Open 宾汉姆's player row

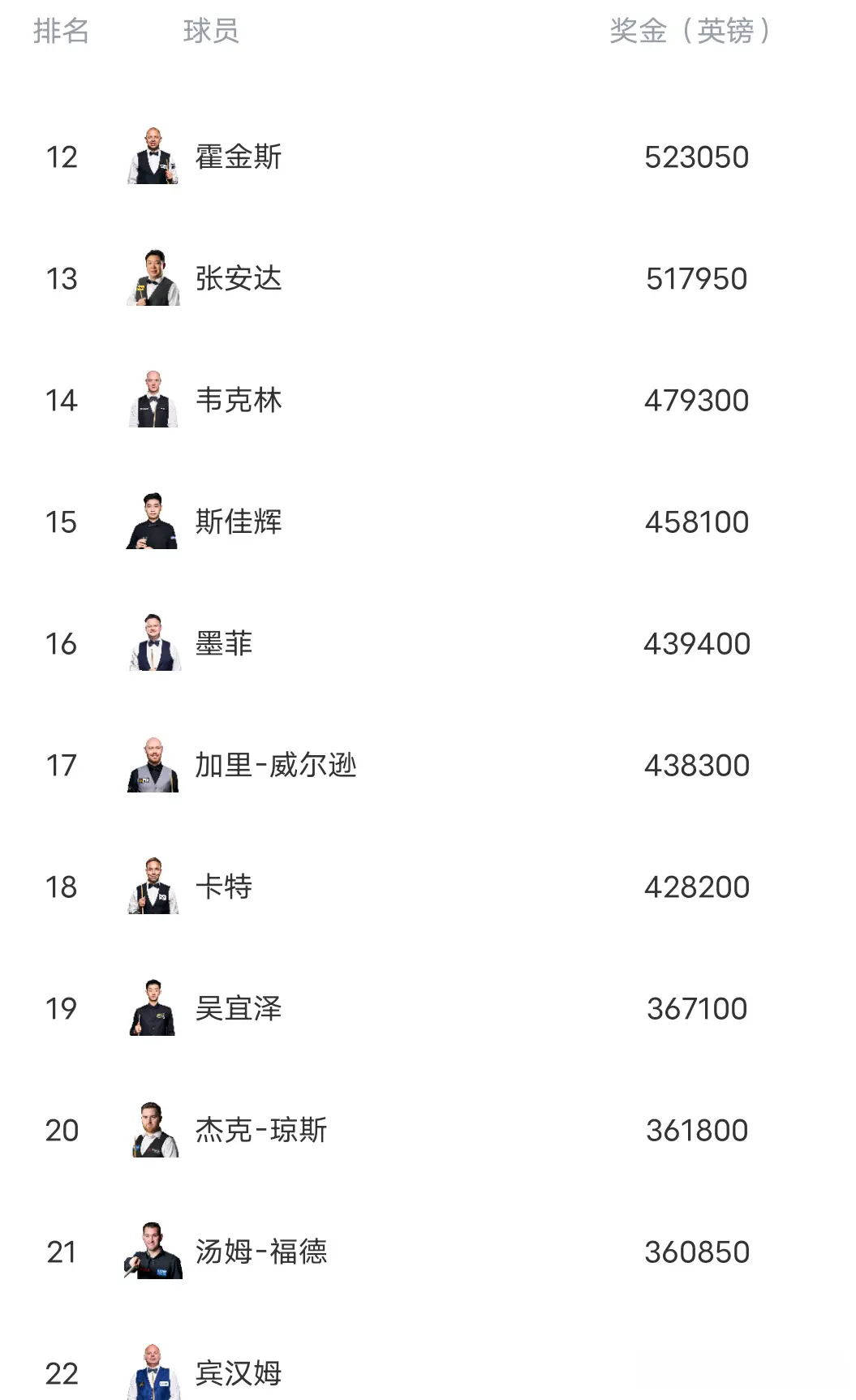(x=238, y=1373)
